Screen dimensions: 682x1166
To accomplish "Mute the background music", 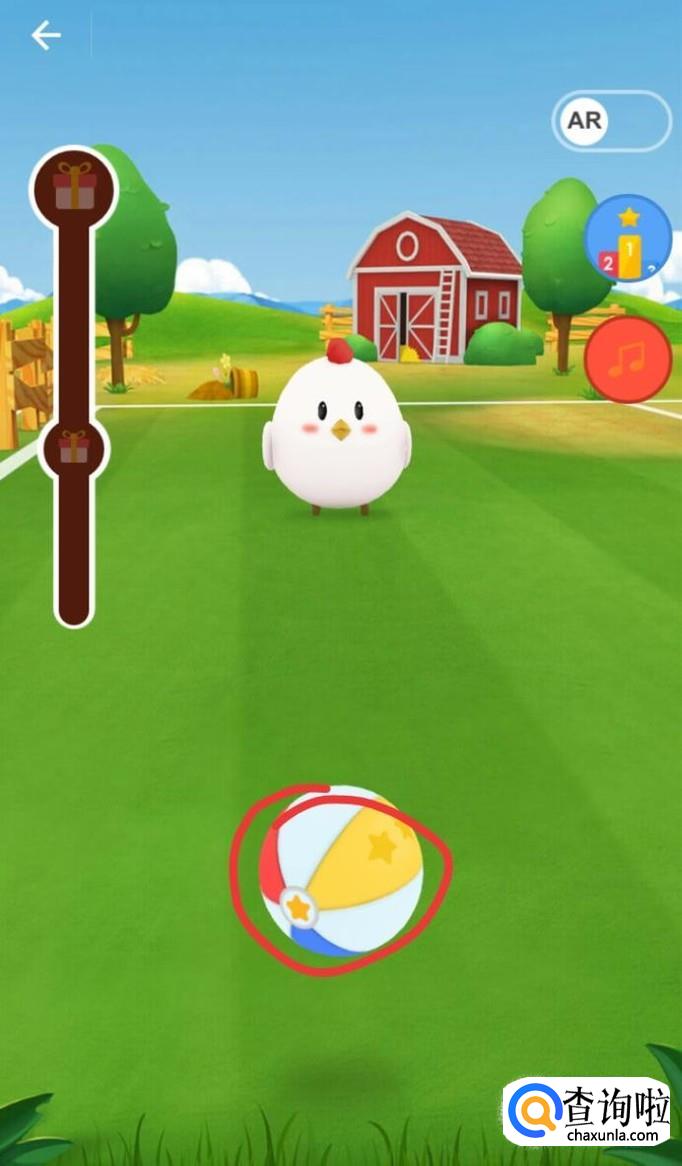I will [627, 359].
